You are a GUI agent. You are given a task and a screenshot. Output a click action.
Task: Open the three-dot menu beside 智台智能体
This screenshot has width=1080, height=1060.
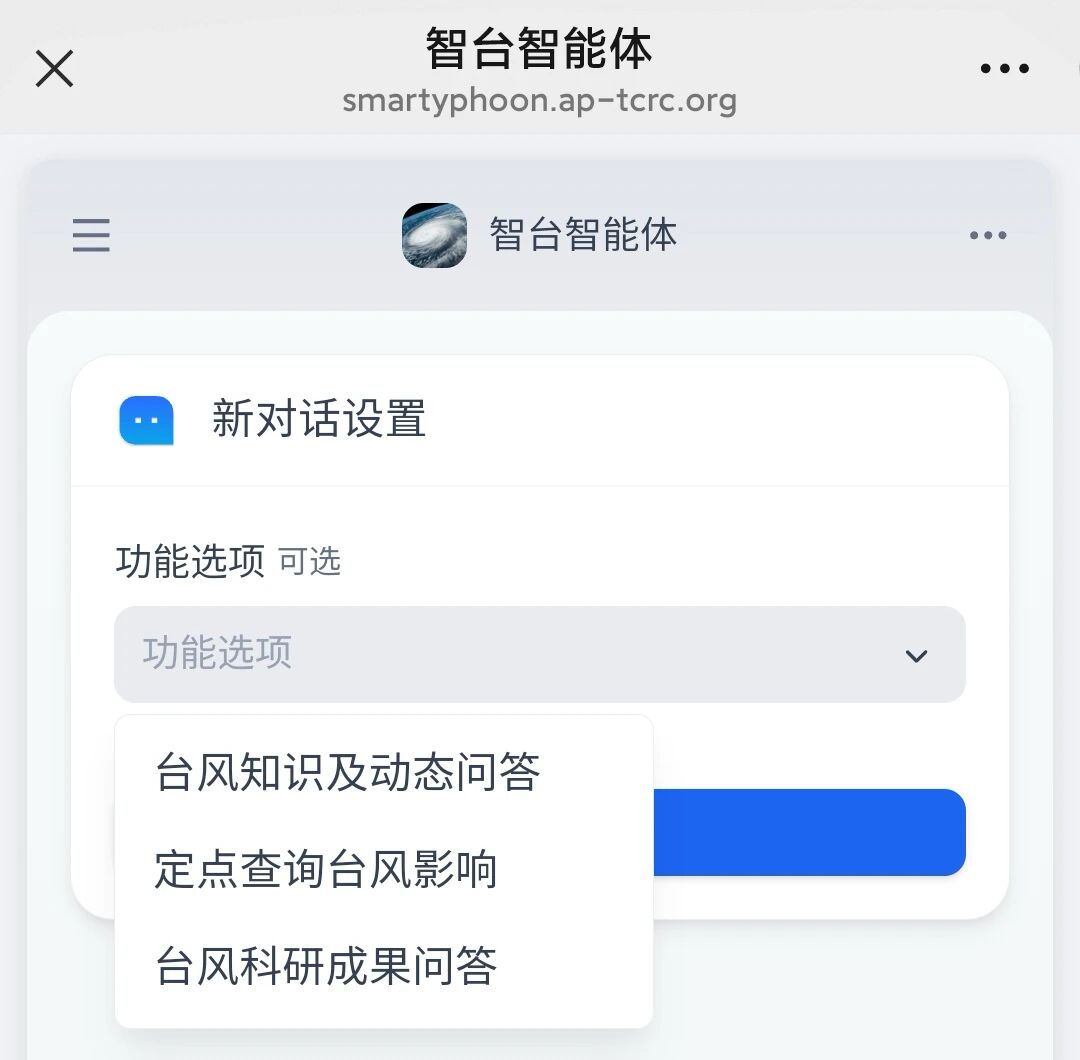click(987, 236)
